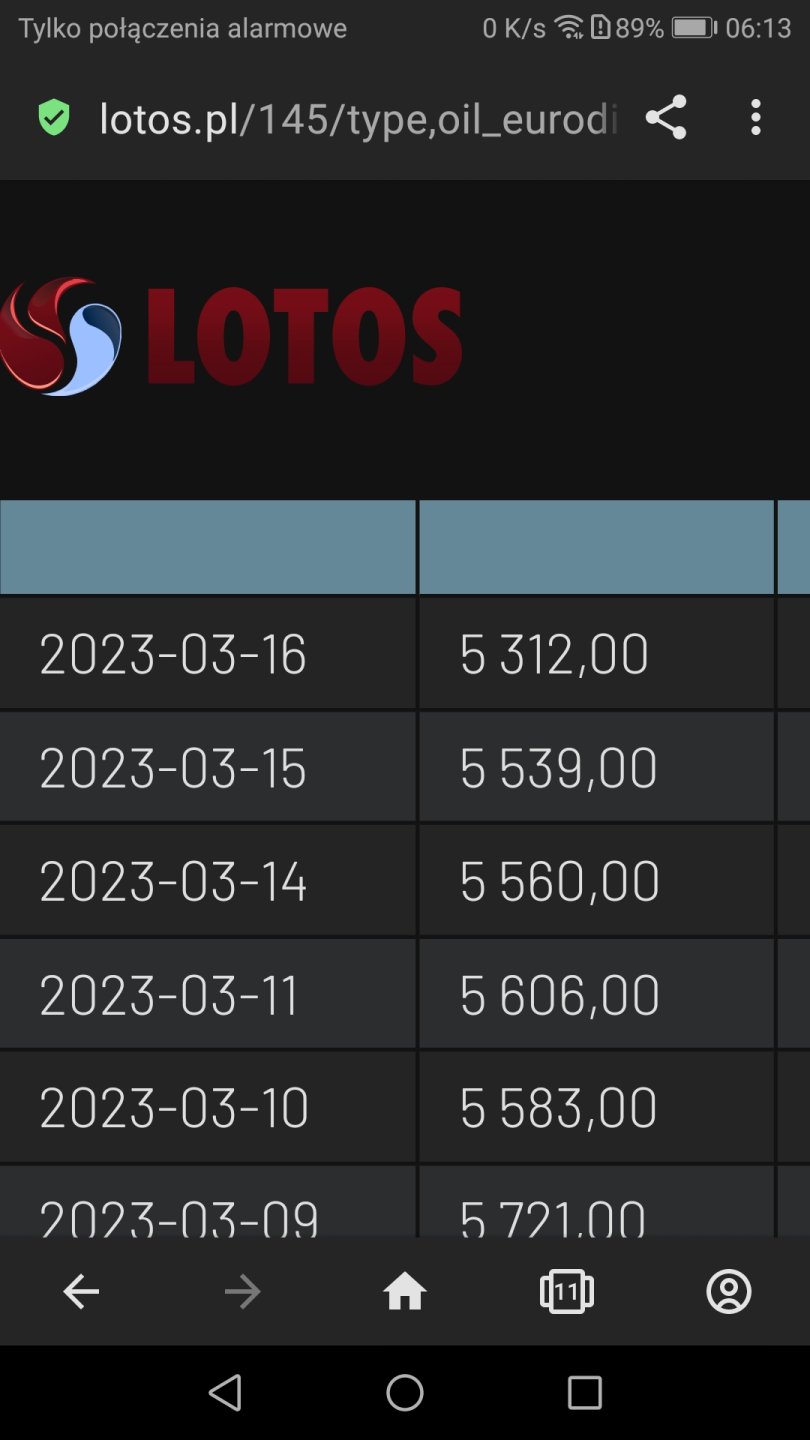Share this page

pos(666,118)
